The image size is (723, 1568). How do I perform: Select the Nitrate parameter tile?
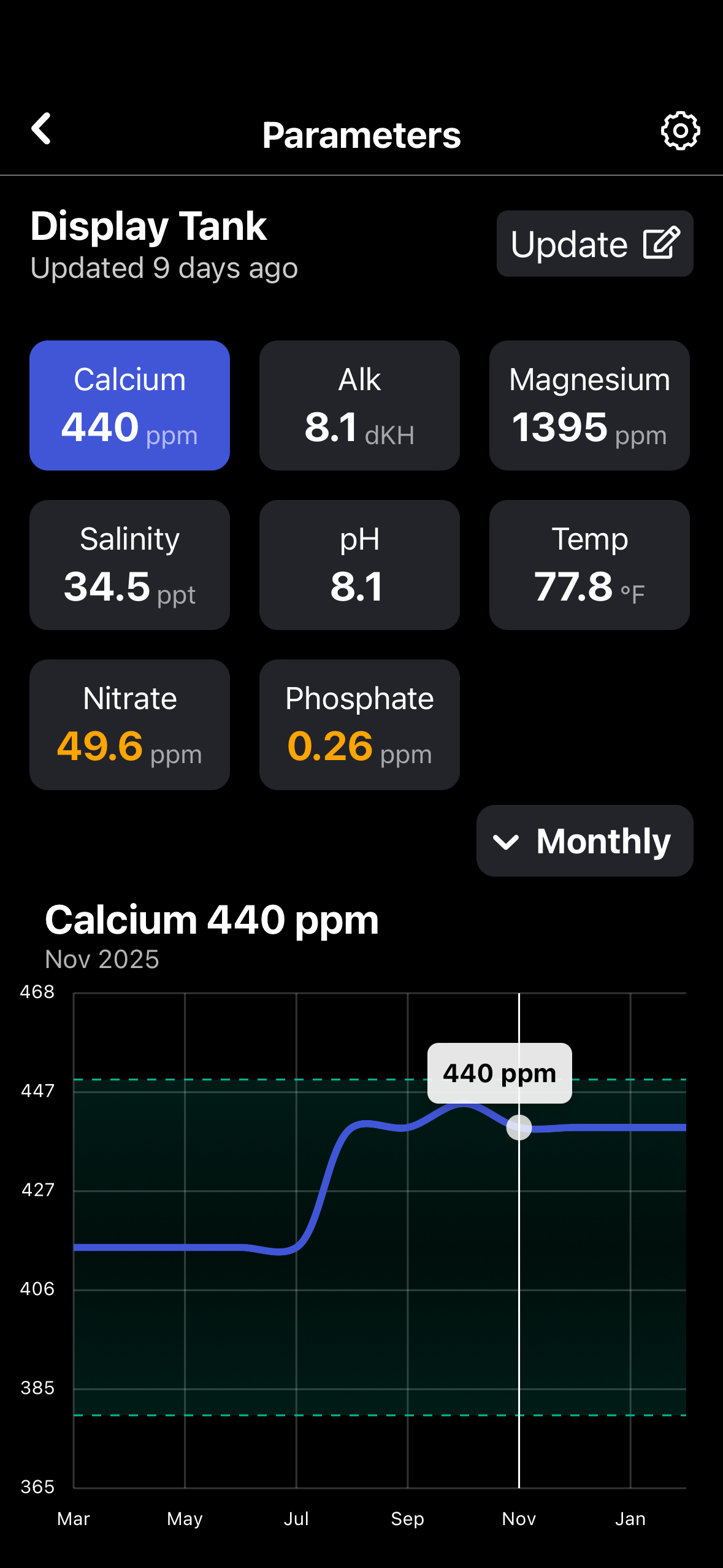coord(129,724)
